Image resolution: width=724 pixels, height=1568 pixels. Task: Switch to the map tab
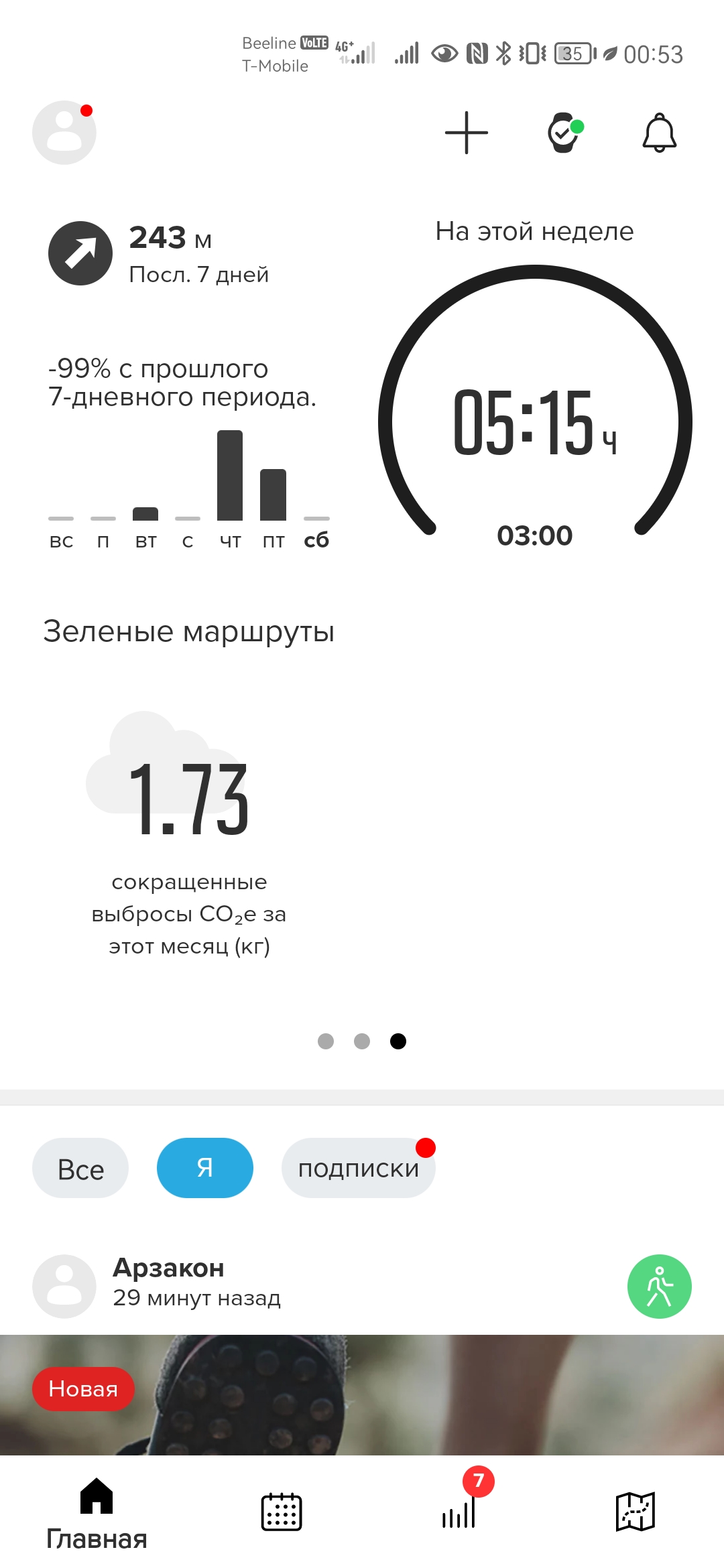[636, 1512]
